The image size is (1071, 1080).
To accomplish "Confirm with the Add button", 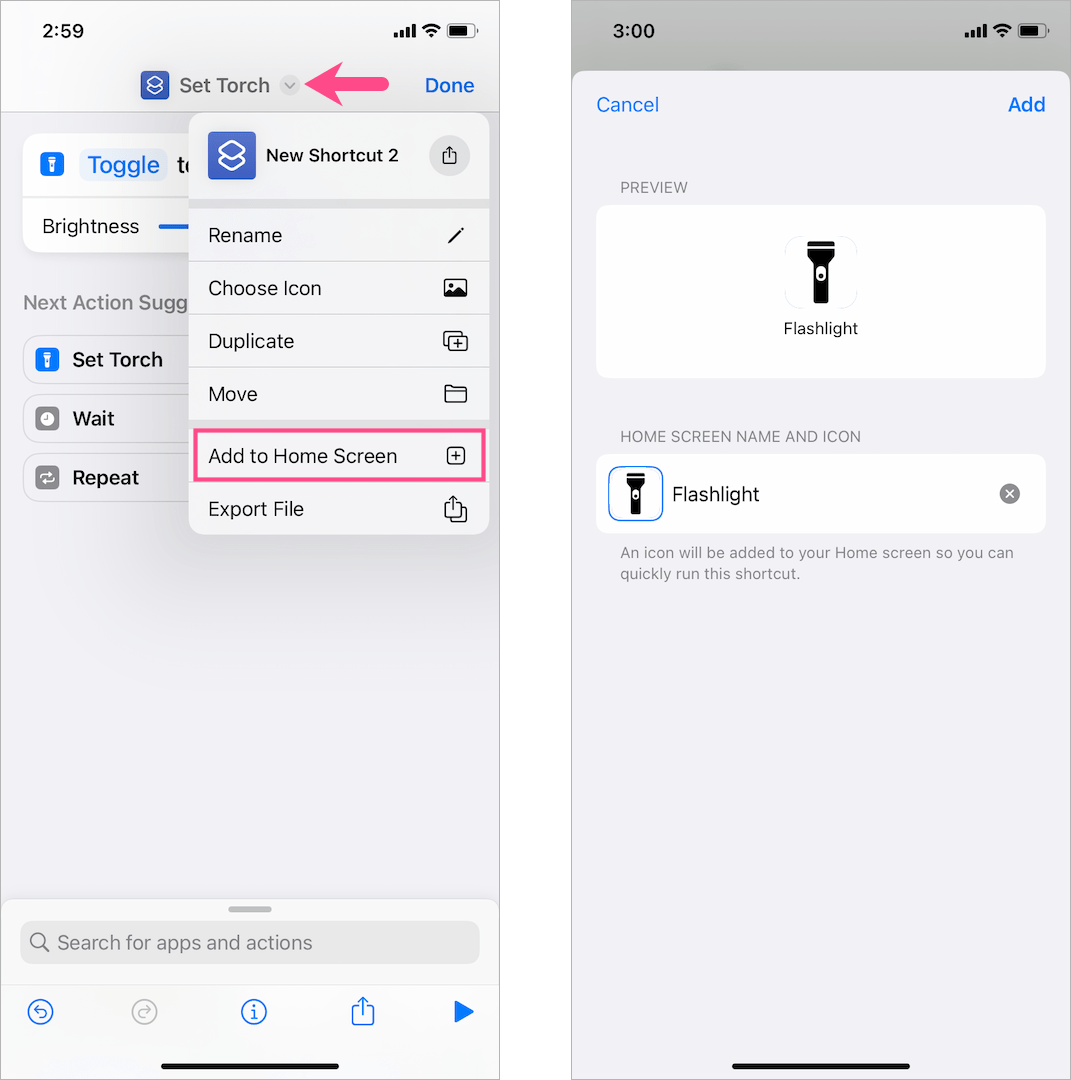I will 1026,105.
